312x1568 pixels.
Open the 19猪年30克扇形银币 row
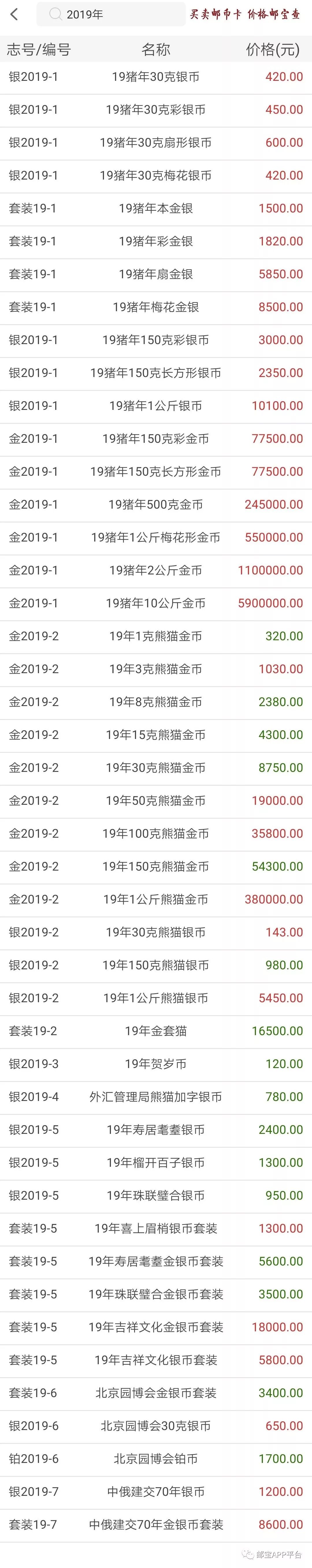pyautogui.click(x=155, y=142)
